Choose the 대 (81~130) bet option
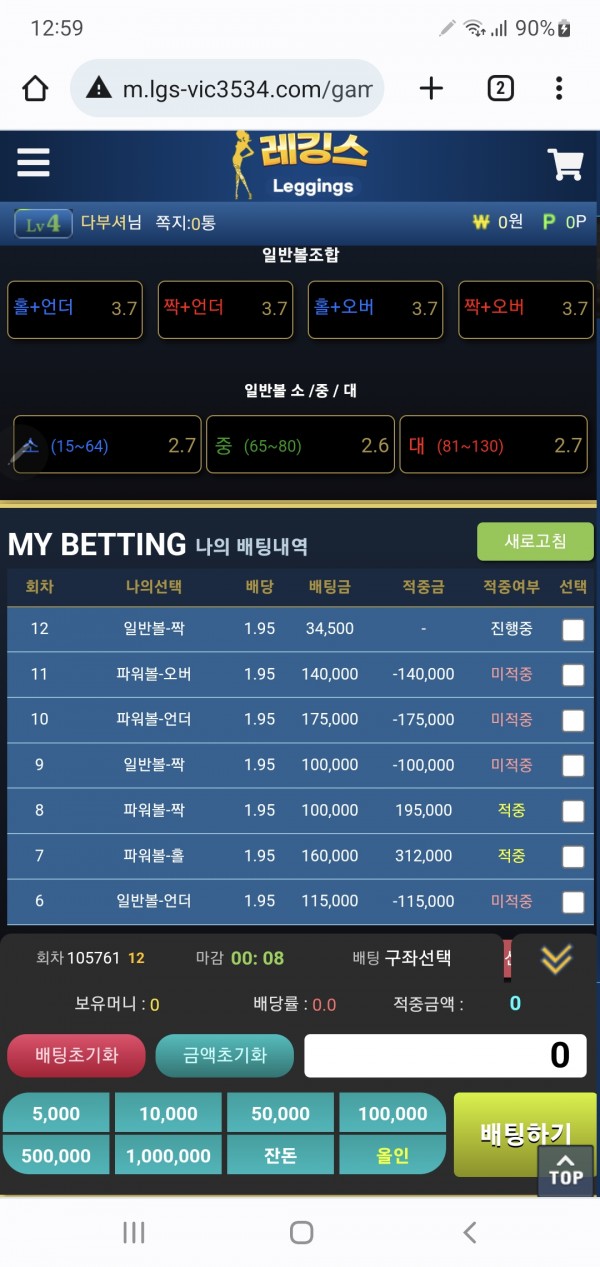 (493, 445)
